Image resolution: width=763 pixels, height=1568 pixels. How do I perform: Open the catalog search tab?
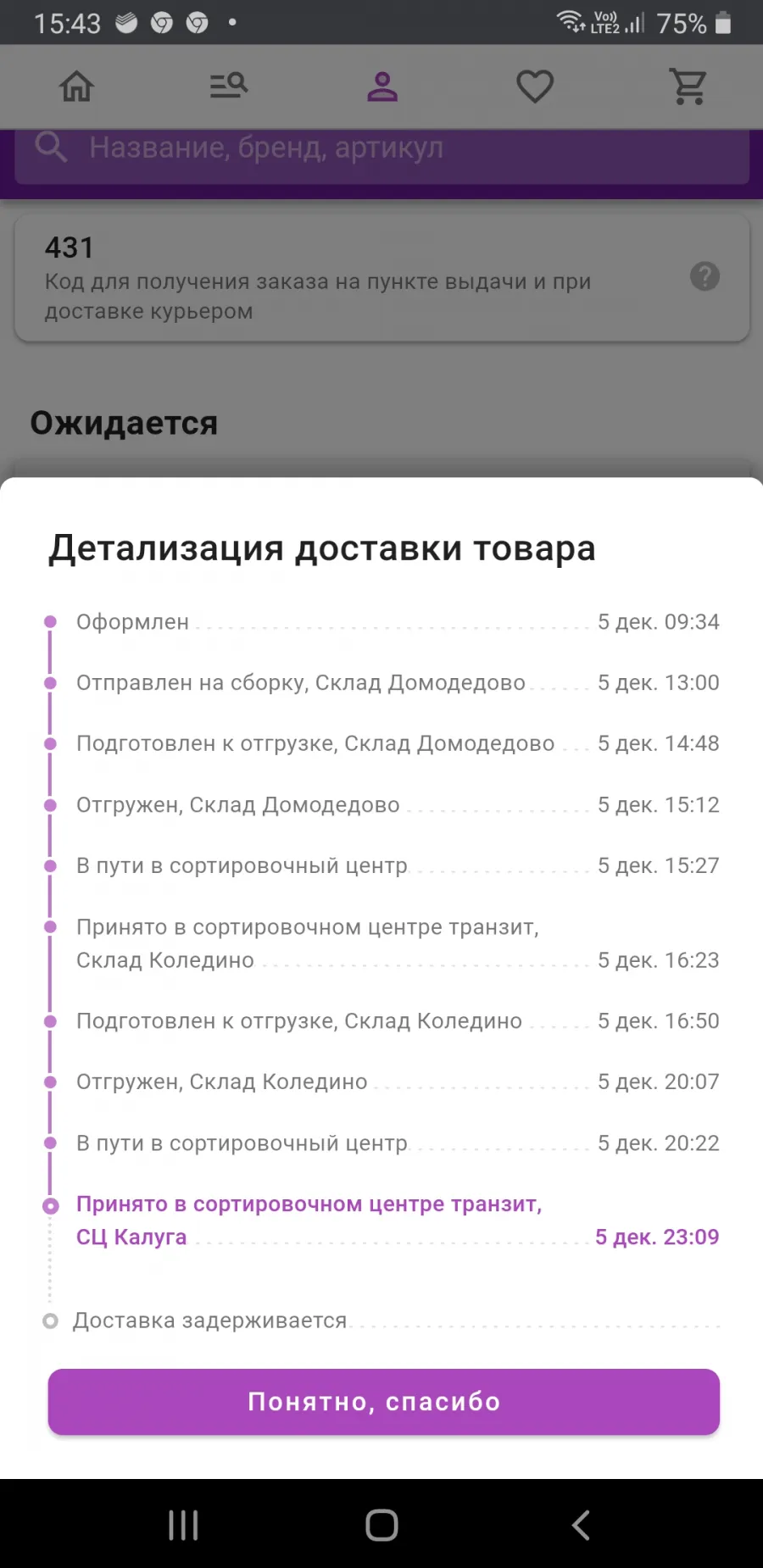pyautogui.click(x=229, y=86)
